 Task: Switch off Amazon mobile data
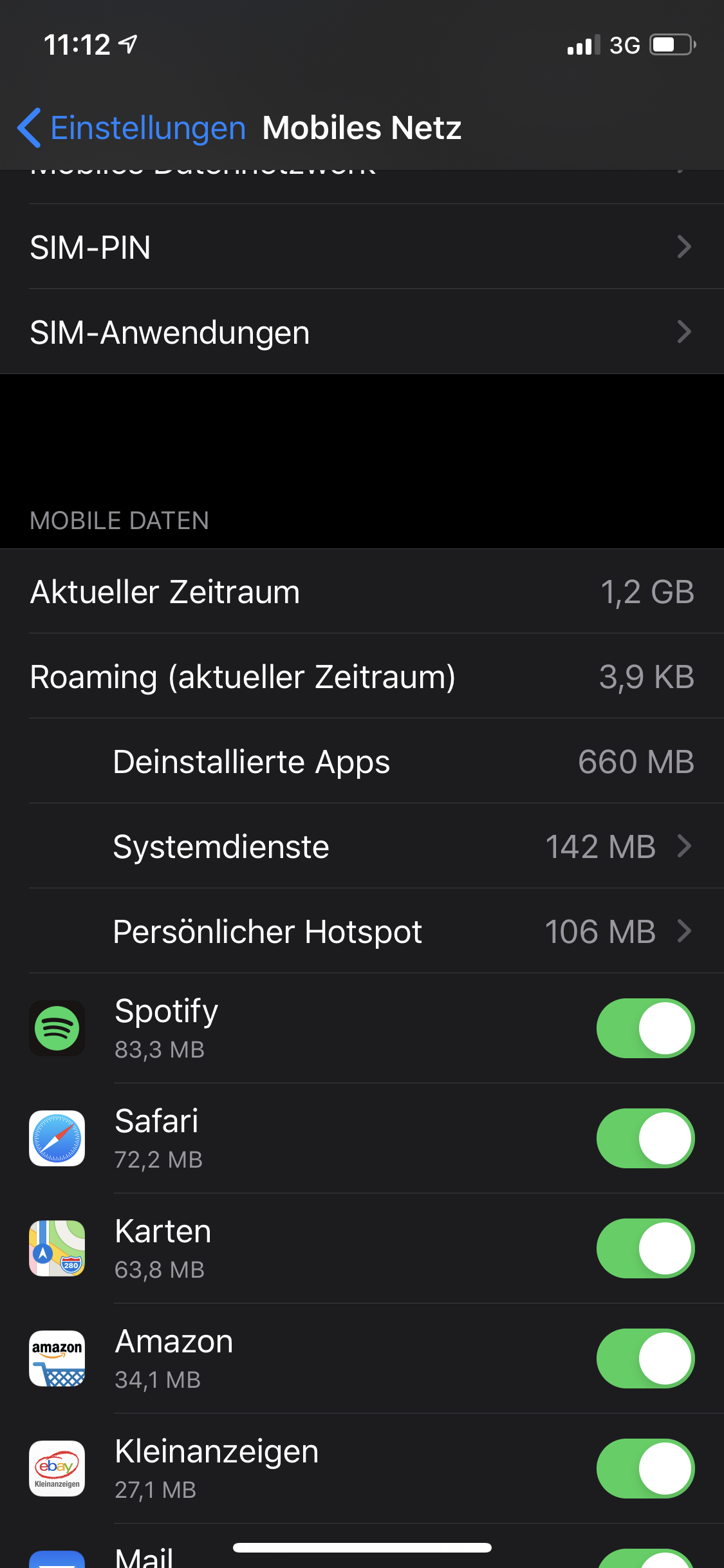pos(645,1358)
